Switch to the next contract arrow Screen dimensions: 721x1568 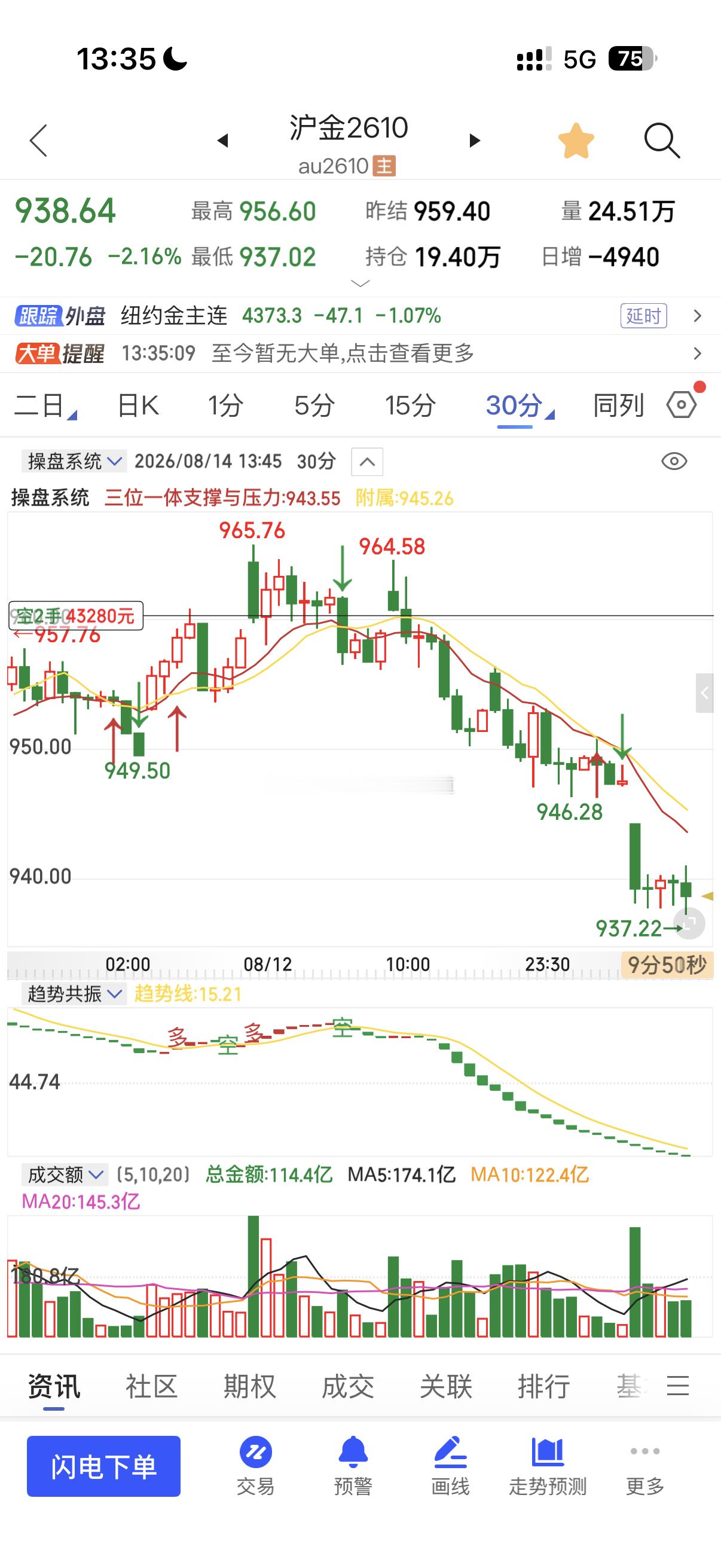point(475,141)
